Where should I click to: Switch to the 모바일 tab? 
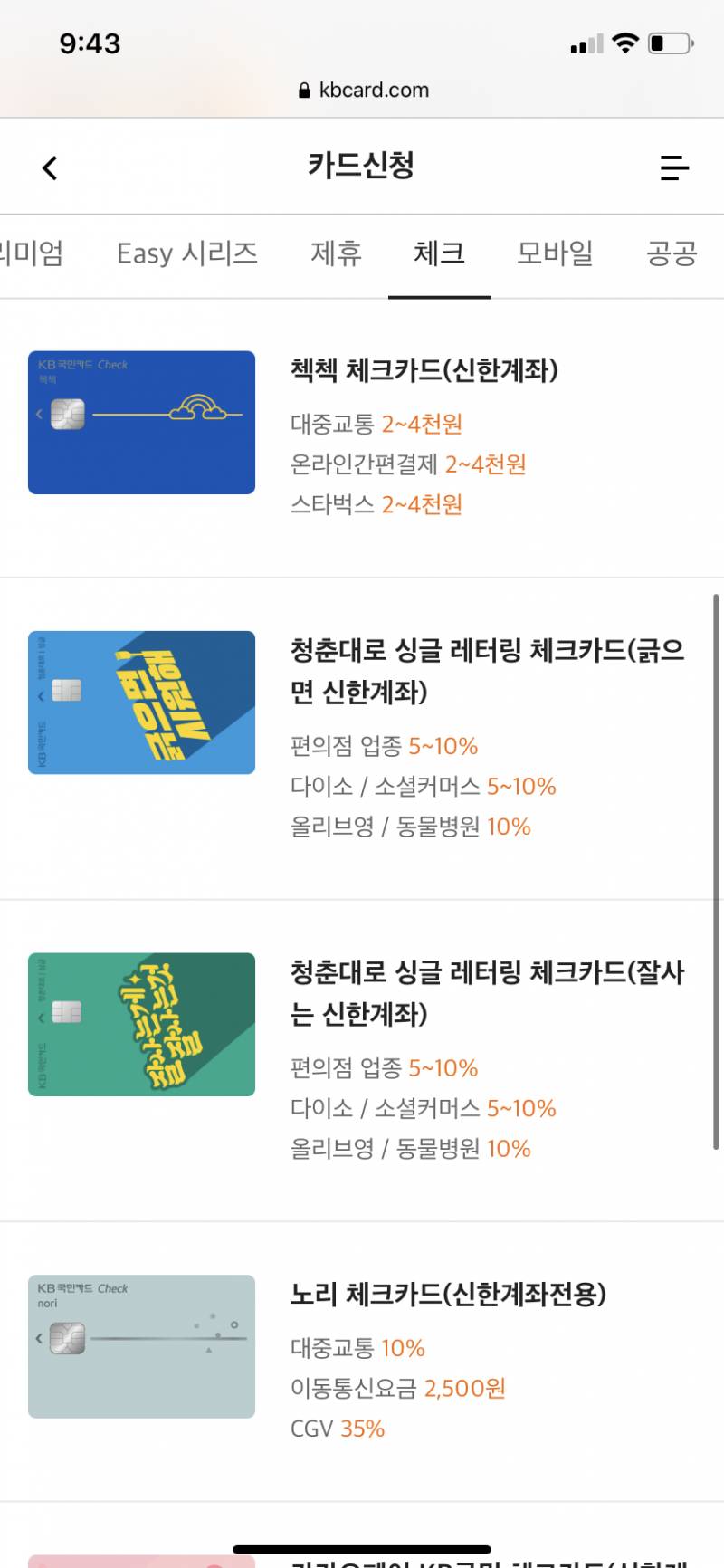point(555,253)
